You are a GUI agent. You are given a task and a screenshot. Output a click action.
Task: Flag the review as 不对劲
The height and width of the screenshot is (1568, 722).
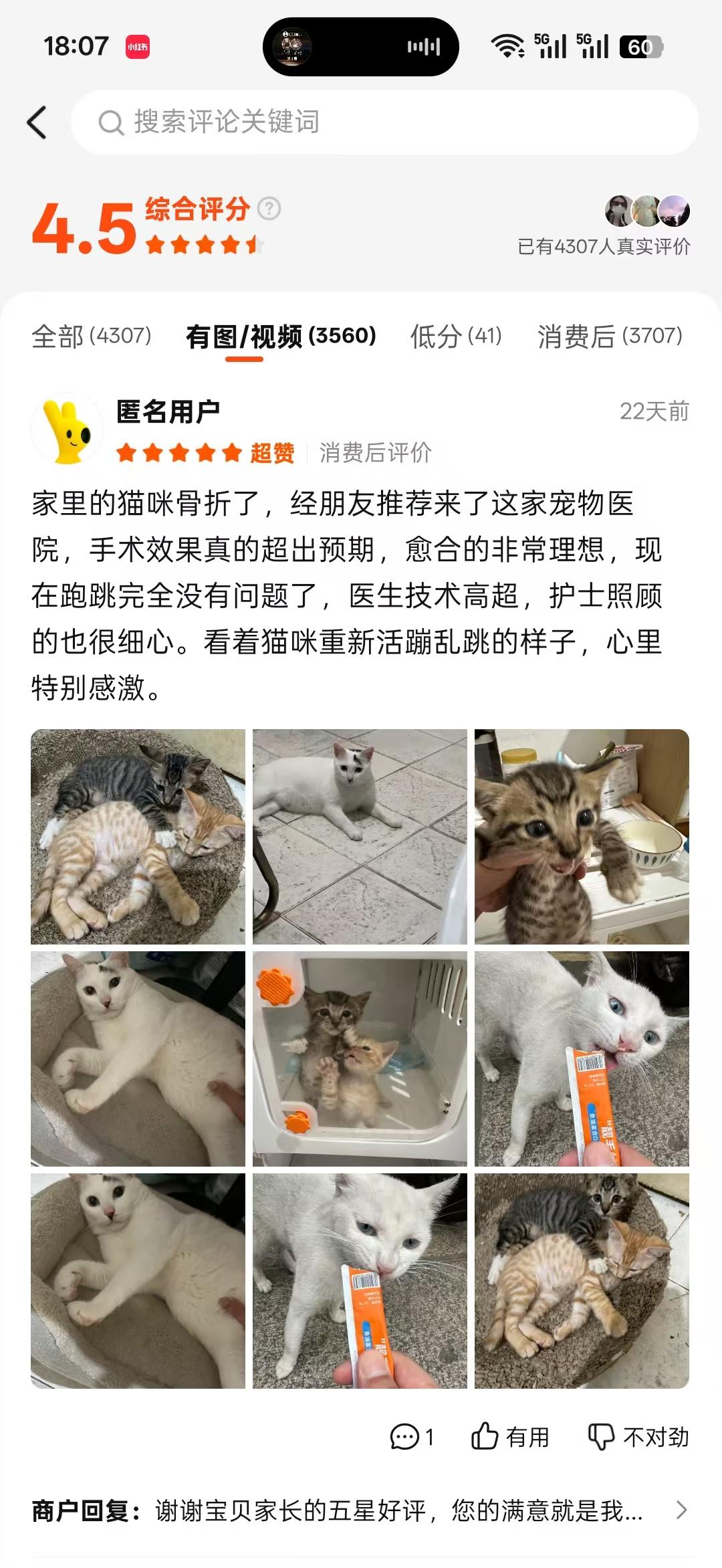[638, 1436]
